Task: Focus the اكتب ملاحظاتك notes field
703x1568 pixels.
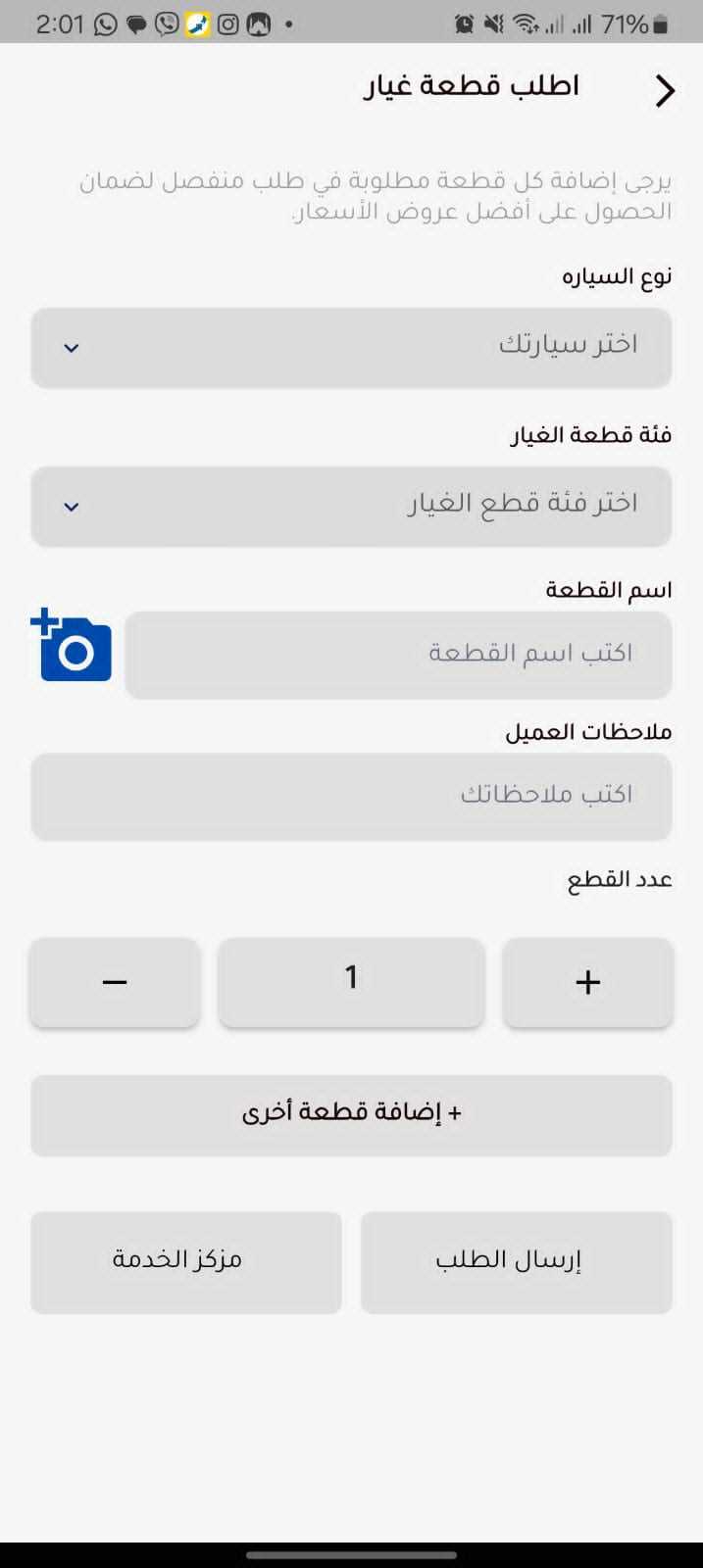Action: click(x=351, y=796)
